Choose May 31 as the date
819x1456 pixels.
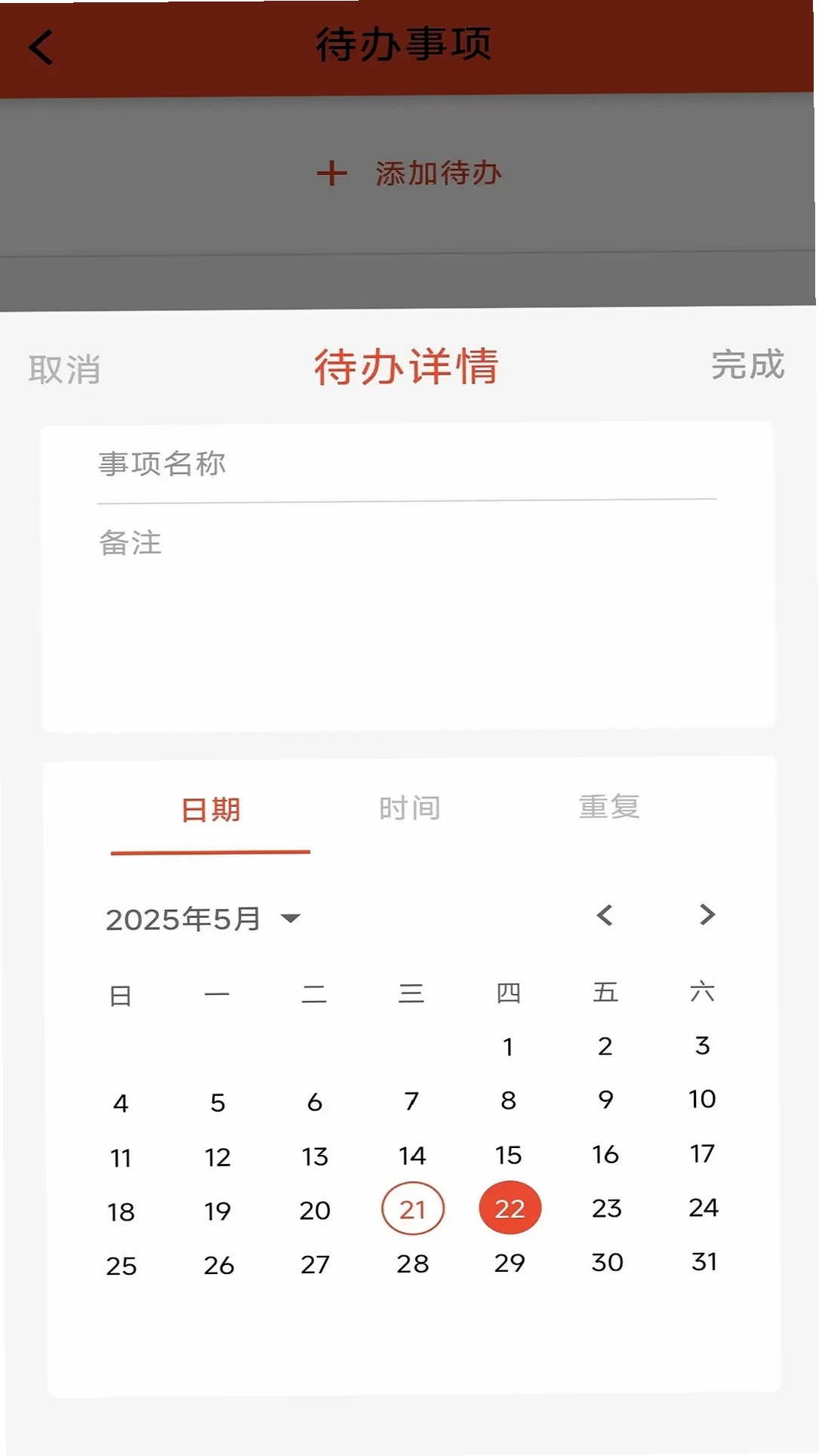point(704,1261)
